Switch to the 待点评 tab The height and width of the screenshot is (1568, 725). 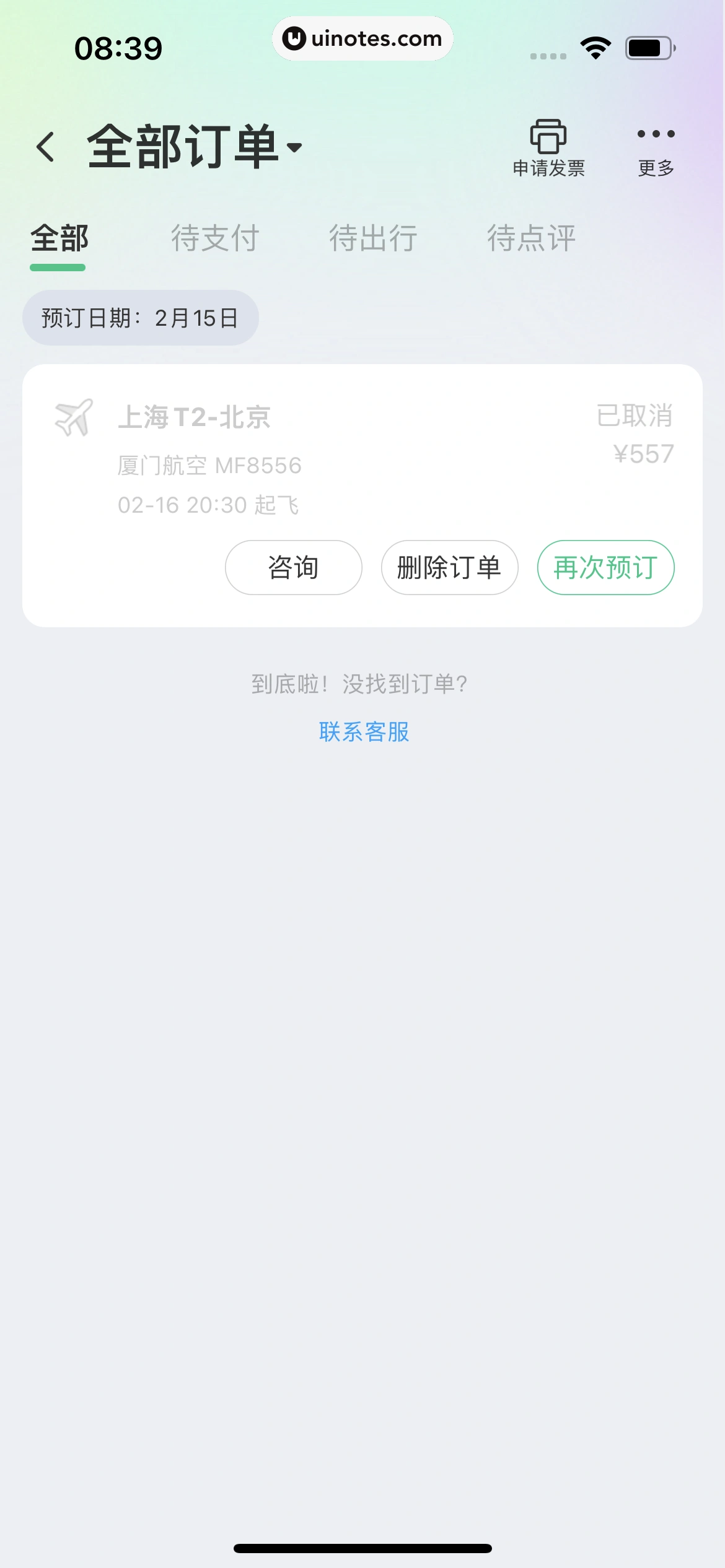click(531, 240)
